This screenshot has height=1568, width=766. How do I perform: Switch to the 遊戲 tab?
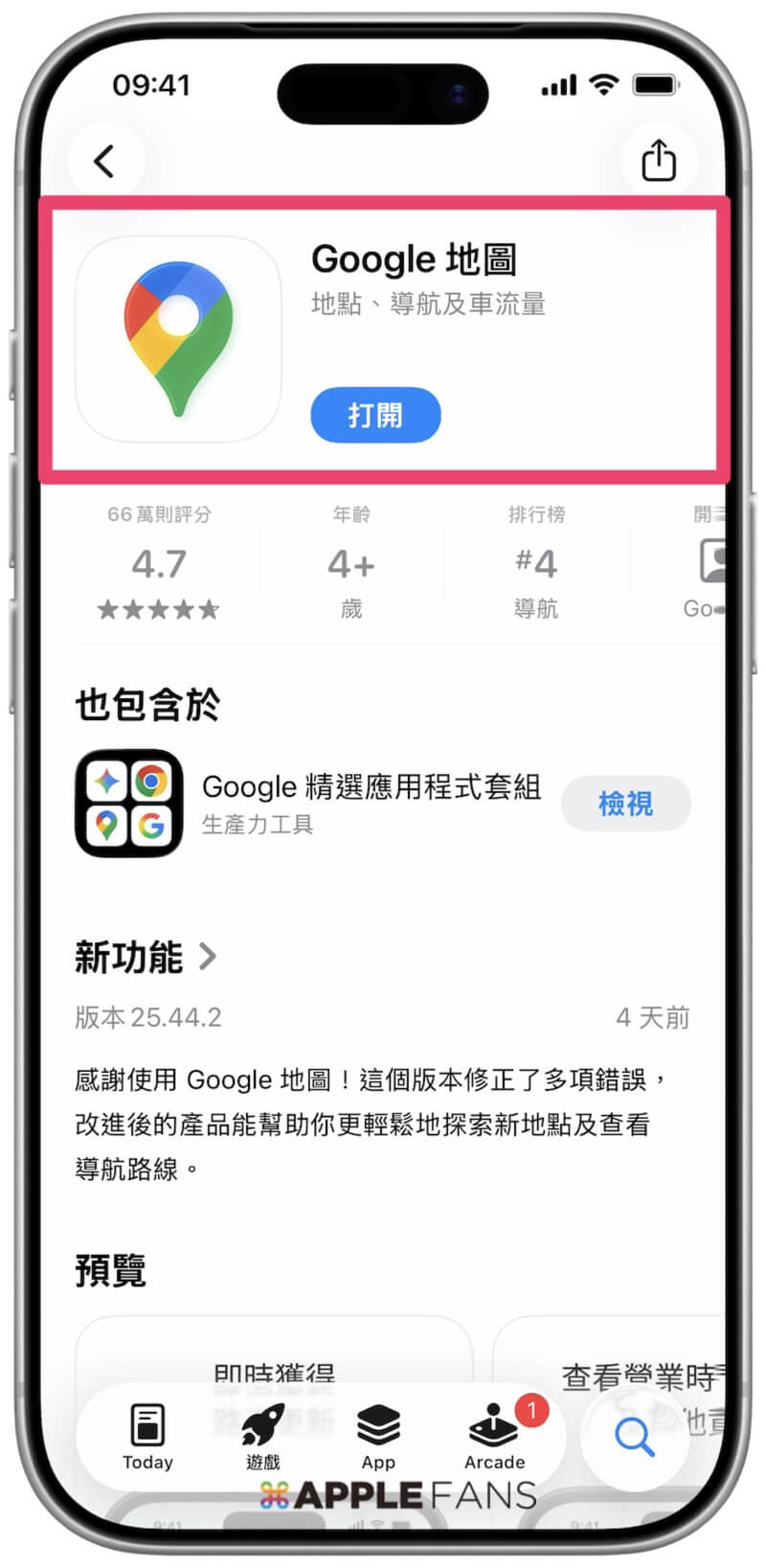click(262, 1436)
